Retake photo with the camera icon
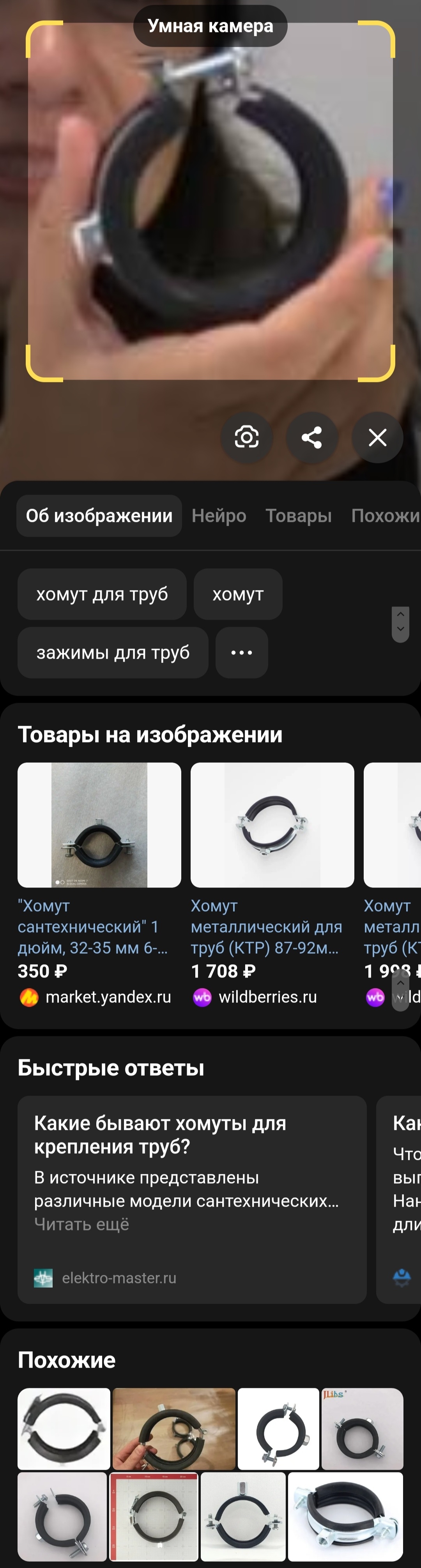 [246, 437]
